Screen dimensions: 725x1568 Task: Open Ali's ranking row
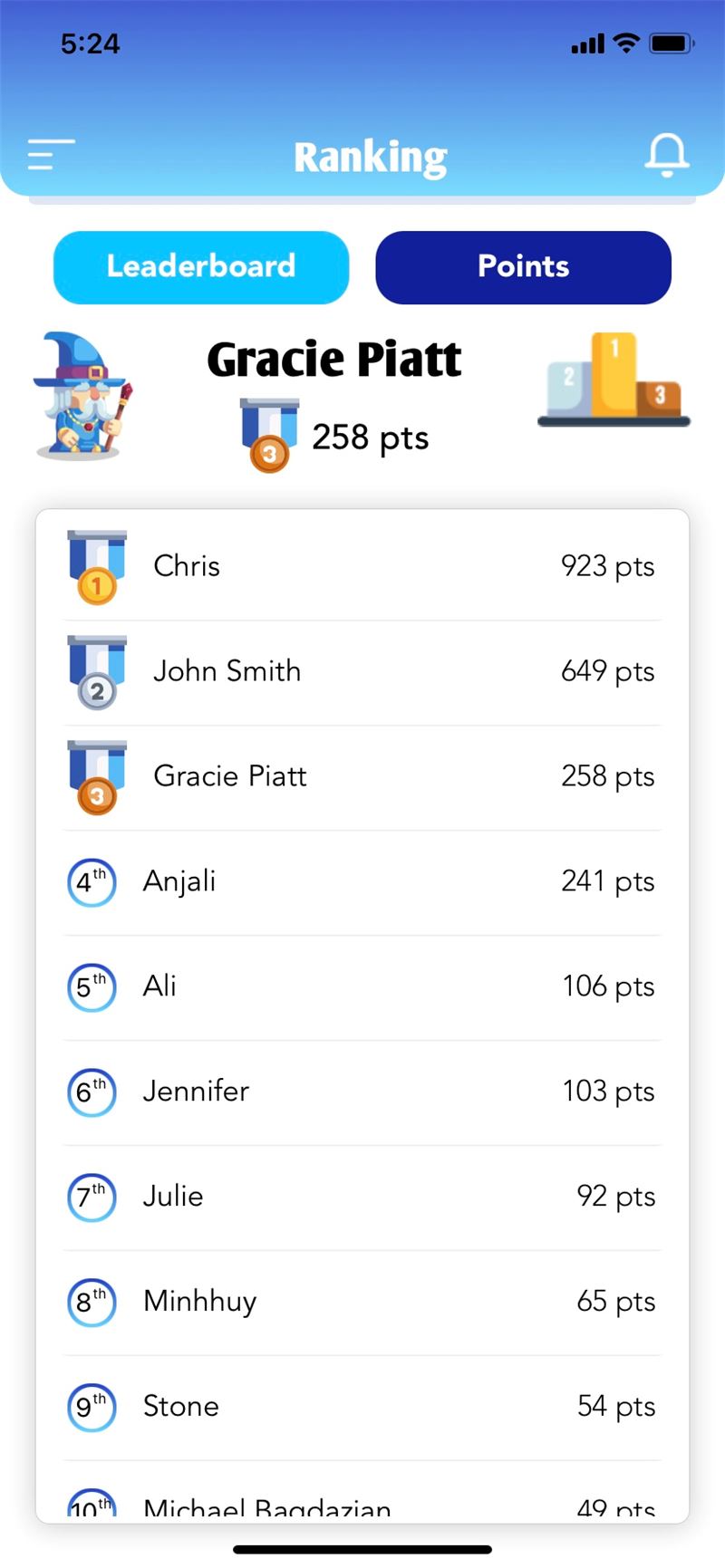coord(362,987)
